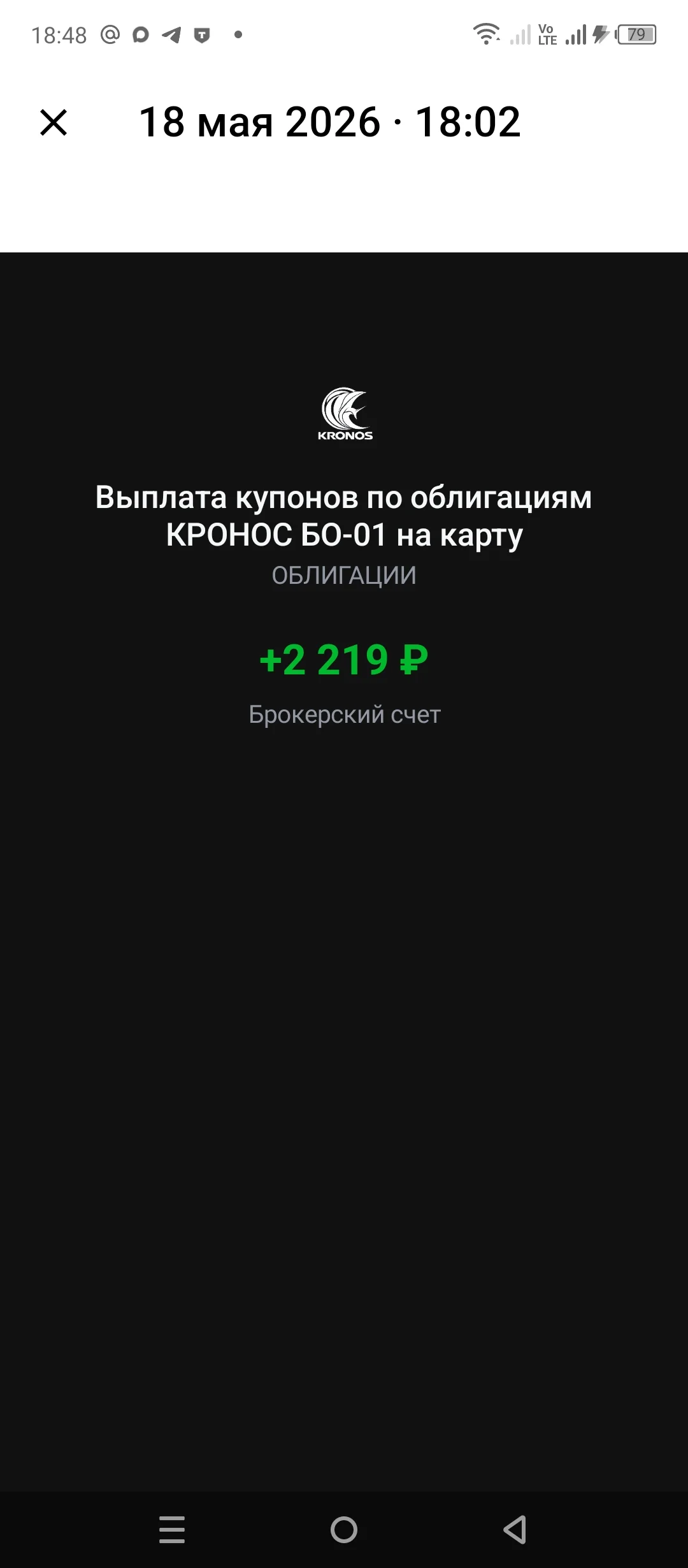Open the recent apps menu
The width and height of the screenshot is (688, 1568).
coord(172,1529)
